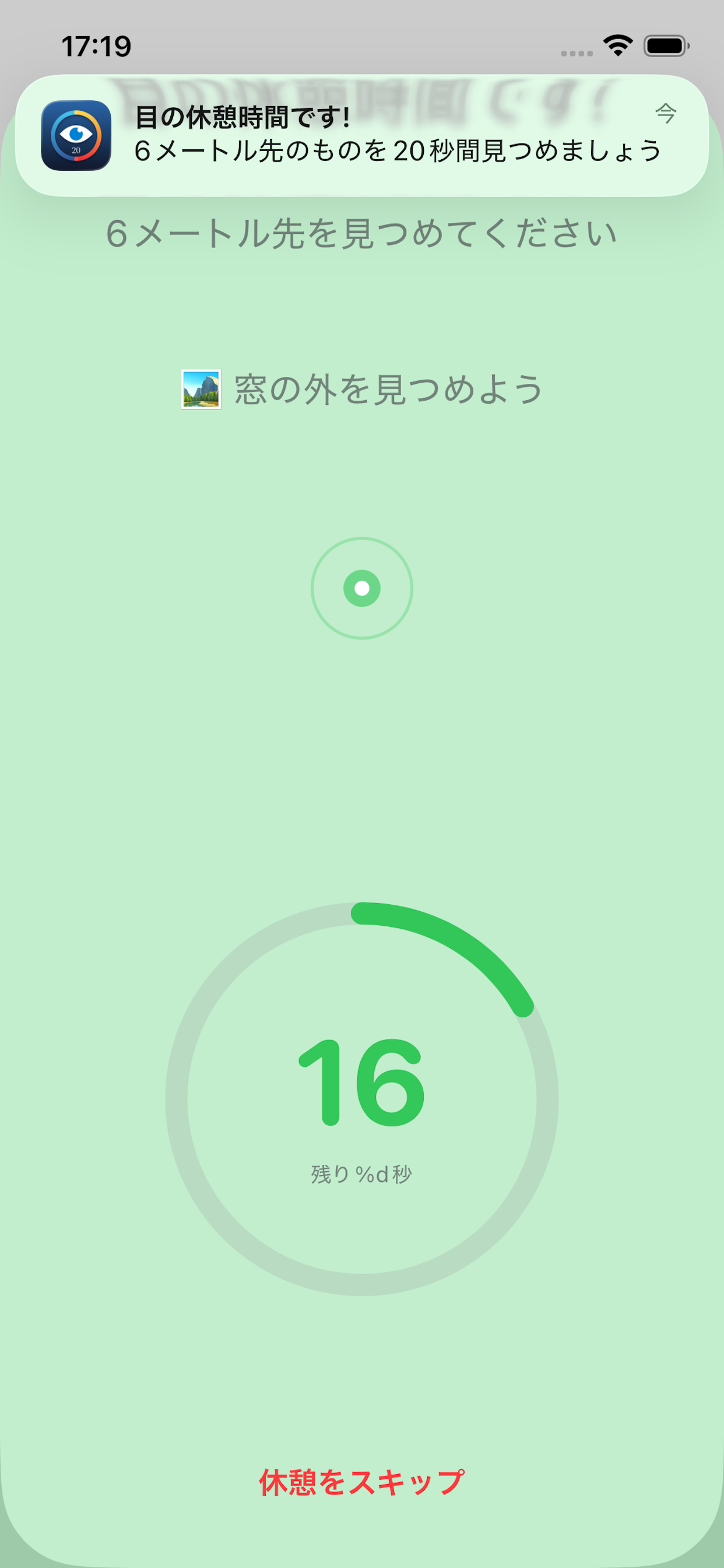724x1568 pixels.
Task: Open the 目の休憩時間です notification banner
Action: (361, 135)
